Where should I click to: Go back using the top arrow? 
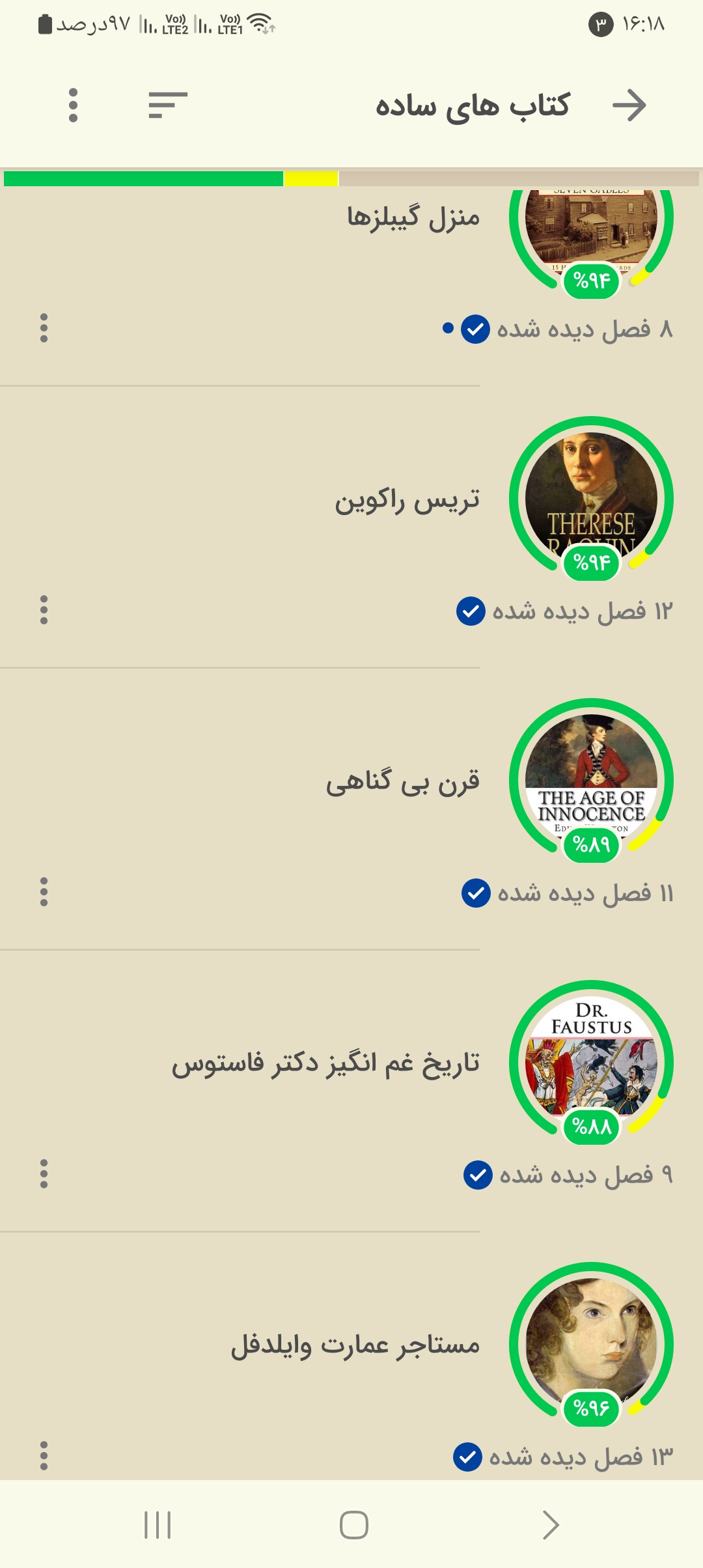point(629,105)
